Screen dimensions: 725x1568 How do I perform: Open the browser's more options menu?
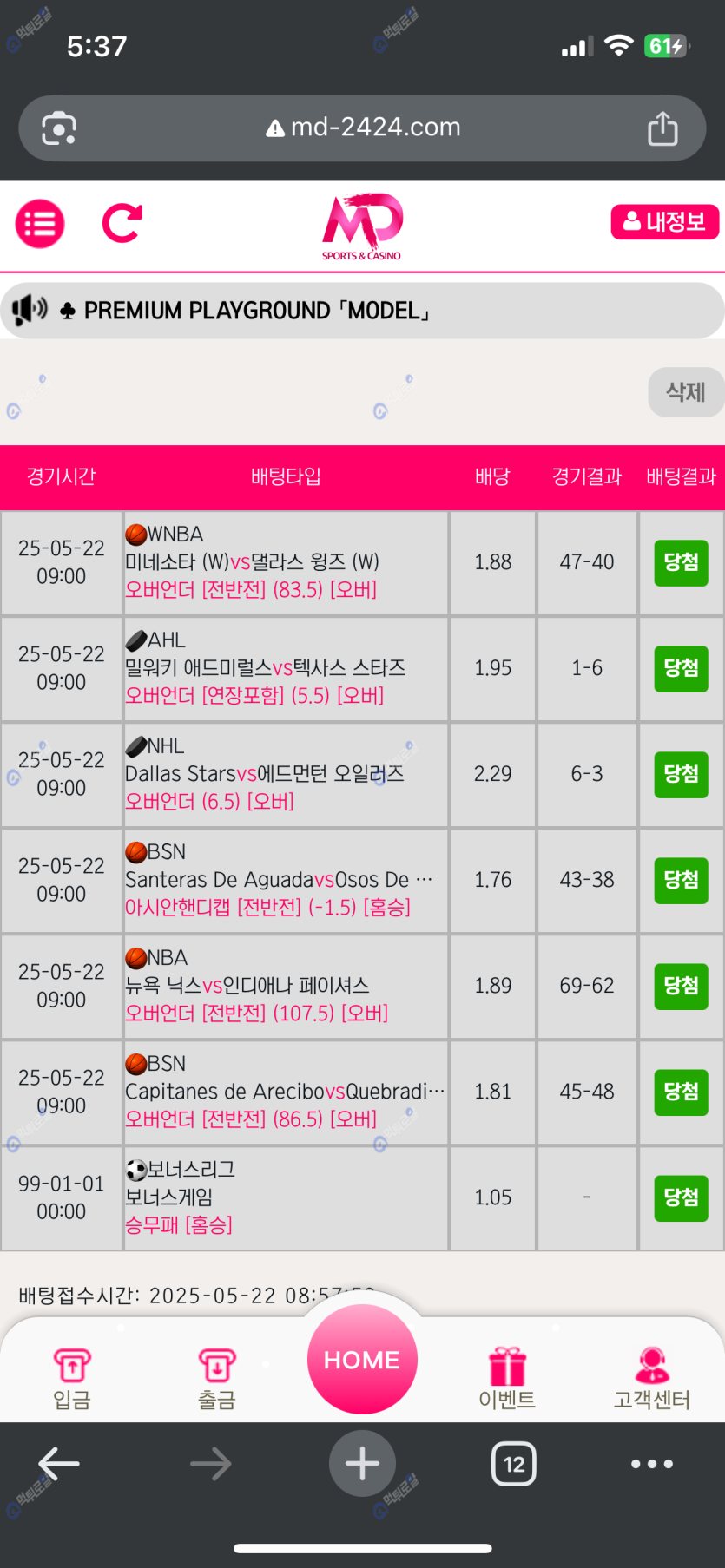click(652, 1464)
